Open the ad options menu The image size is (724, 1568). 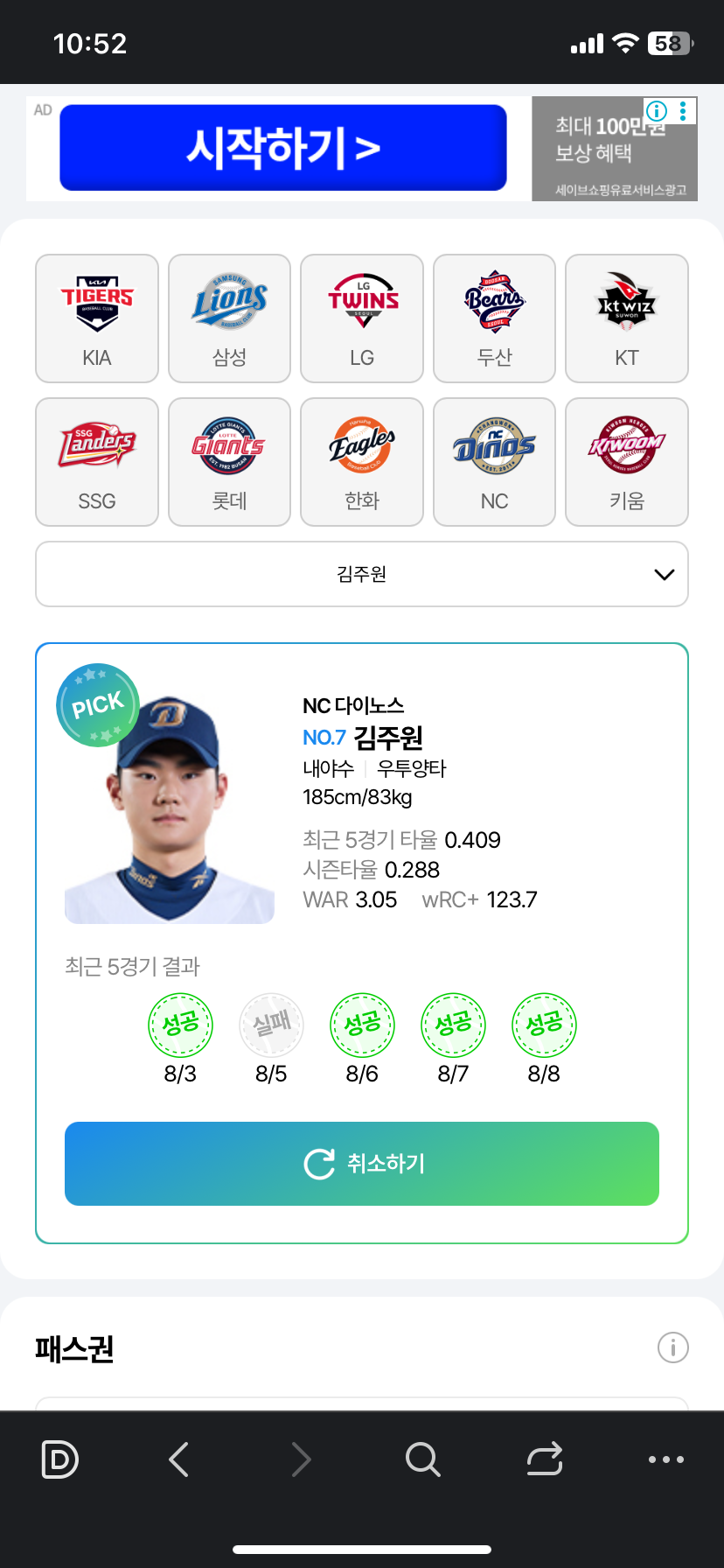pyautogui.click(x=683, y=111)
